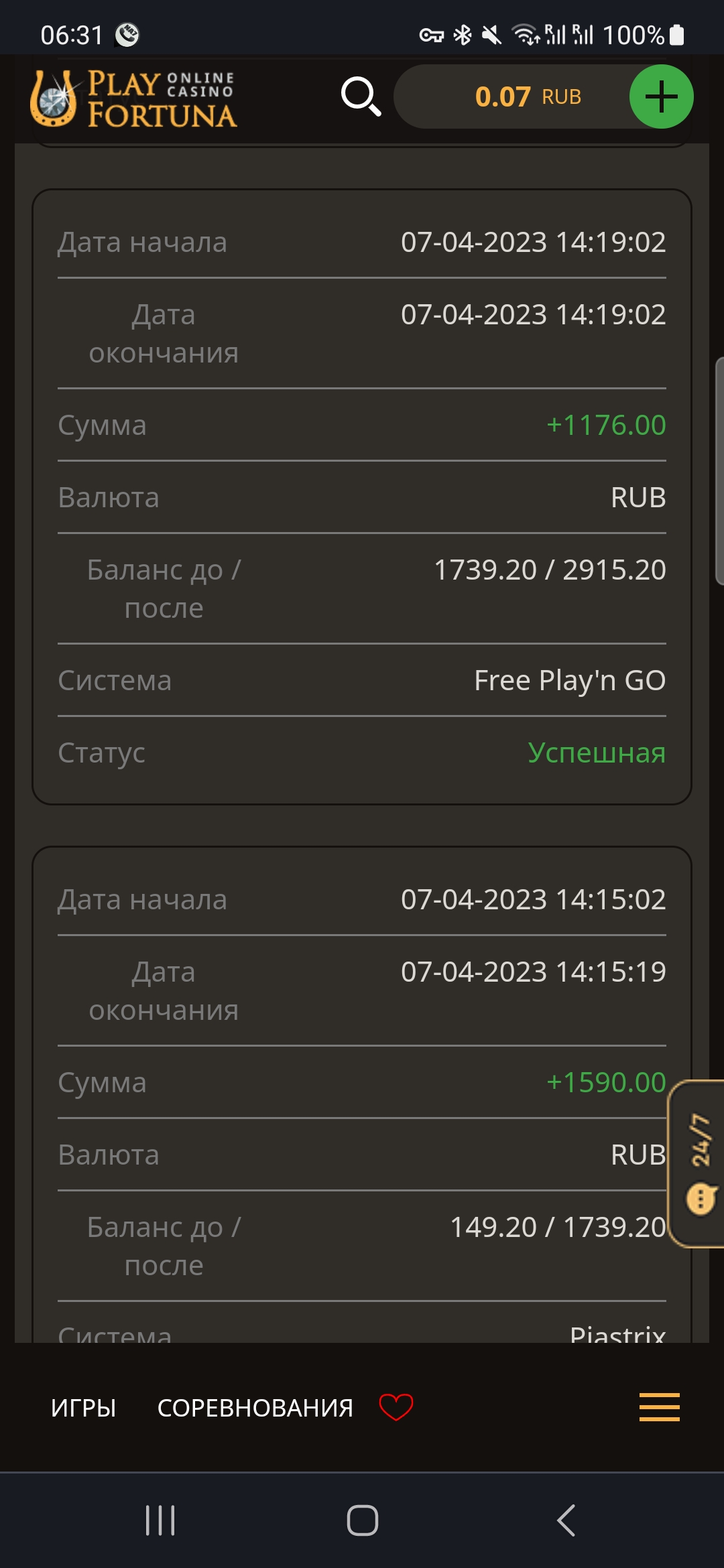Go to the system home screen
This screenshot has width=724, height=1568.
coord(362,1520)
